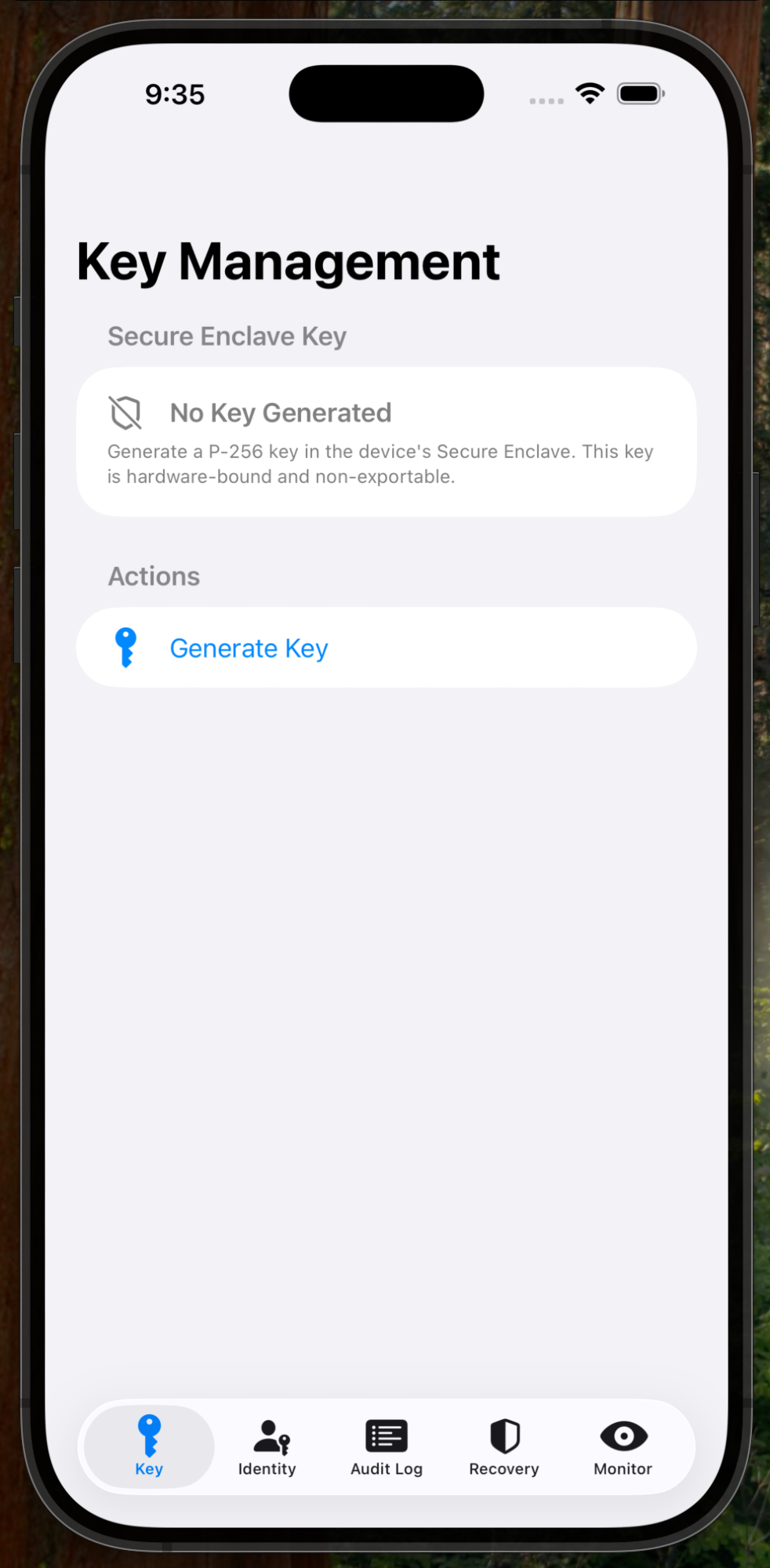Open the Audit Log tab
Viewport: 770px width, 1568px height.
pos(386,1446)
